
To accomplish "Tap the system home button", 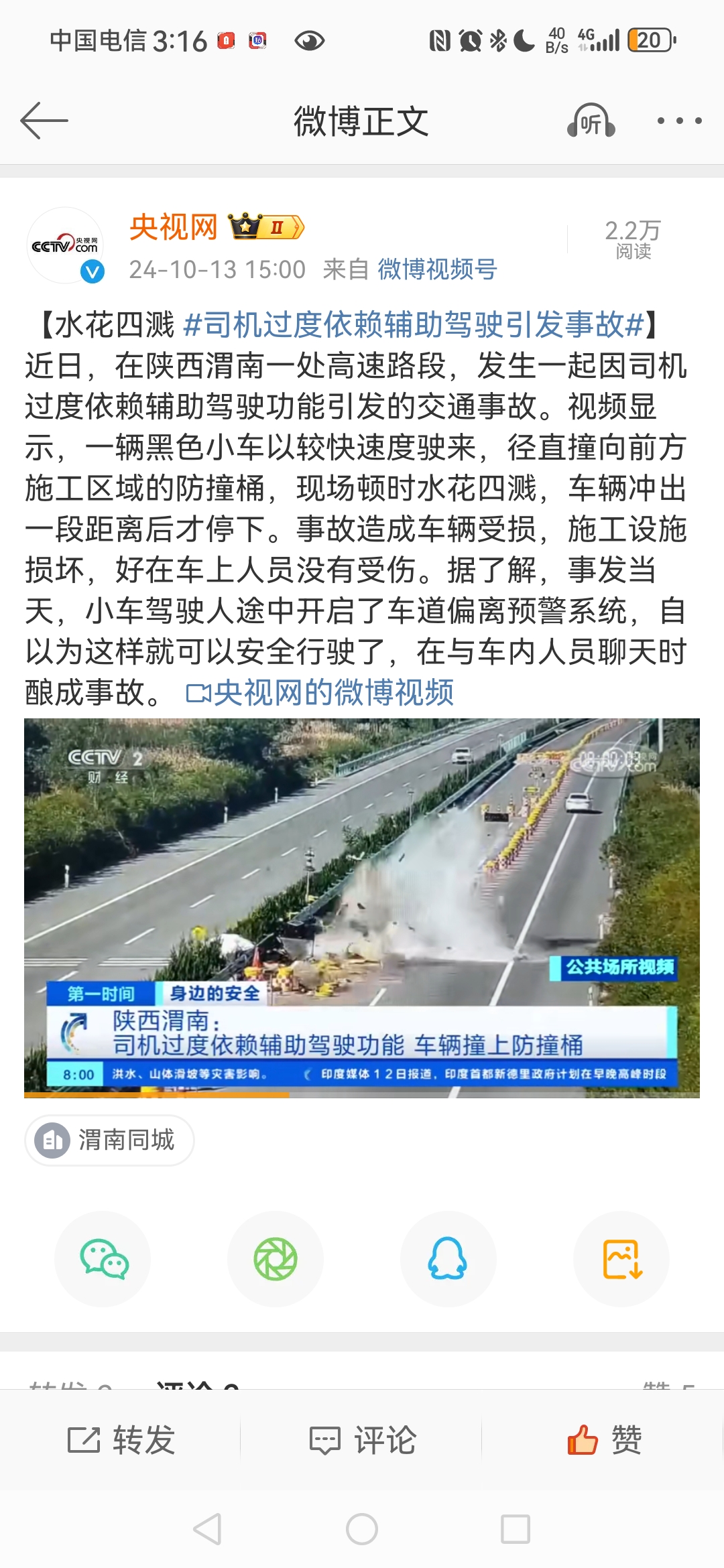I will click(362, 1530).
